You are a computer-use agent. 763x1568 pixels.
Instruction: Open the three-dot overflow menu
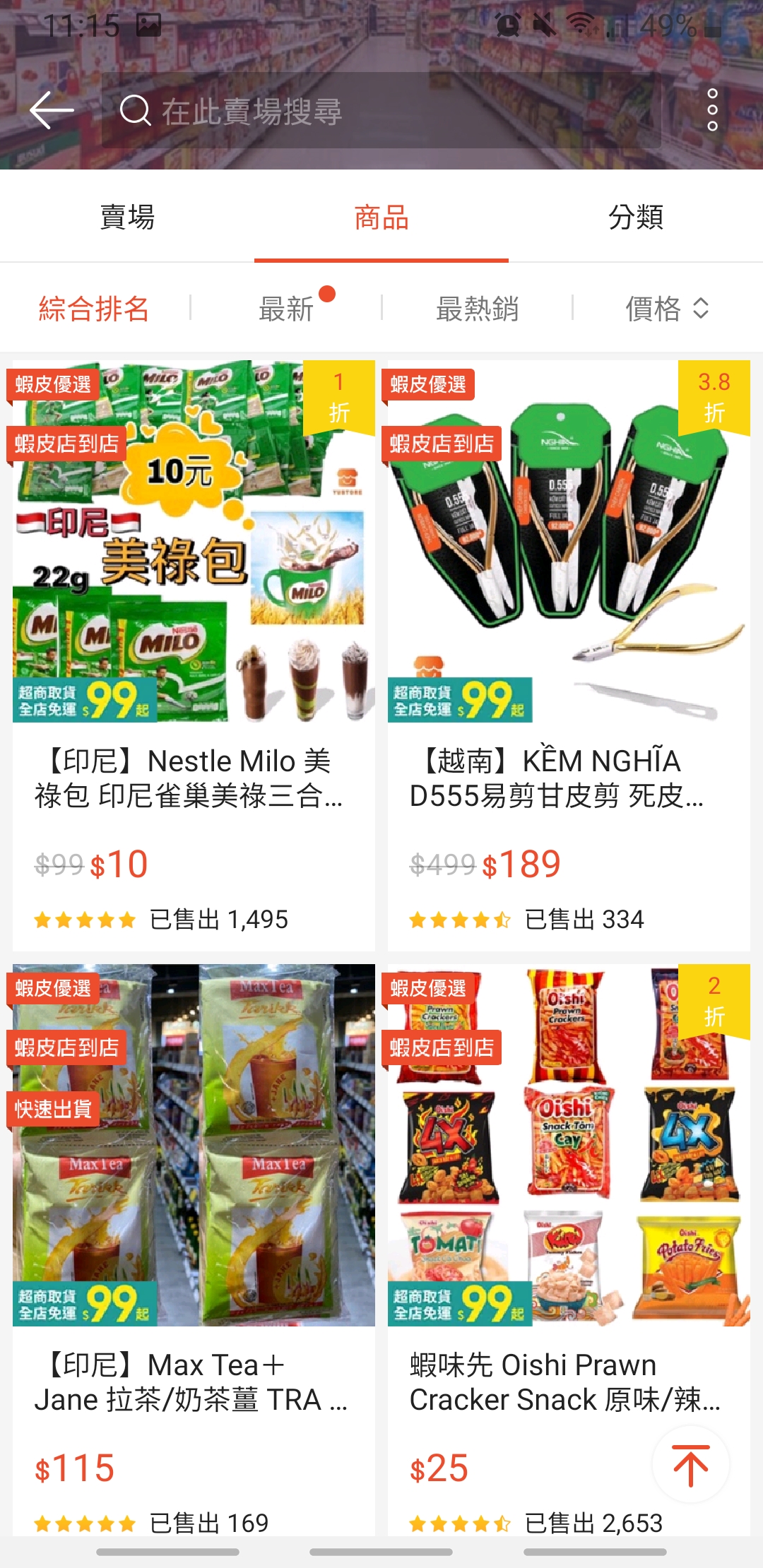click(712, 110)
